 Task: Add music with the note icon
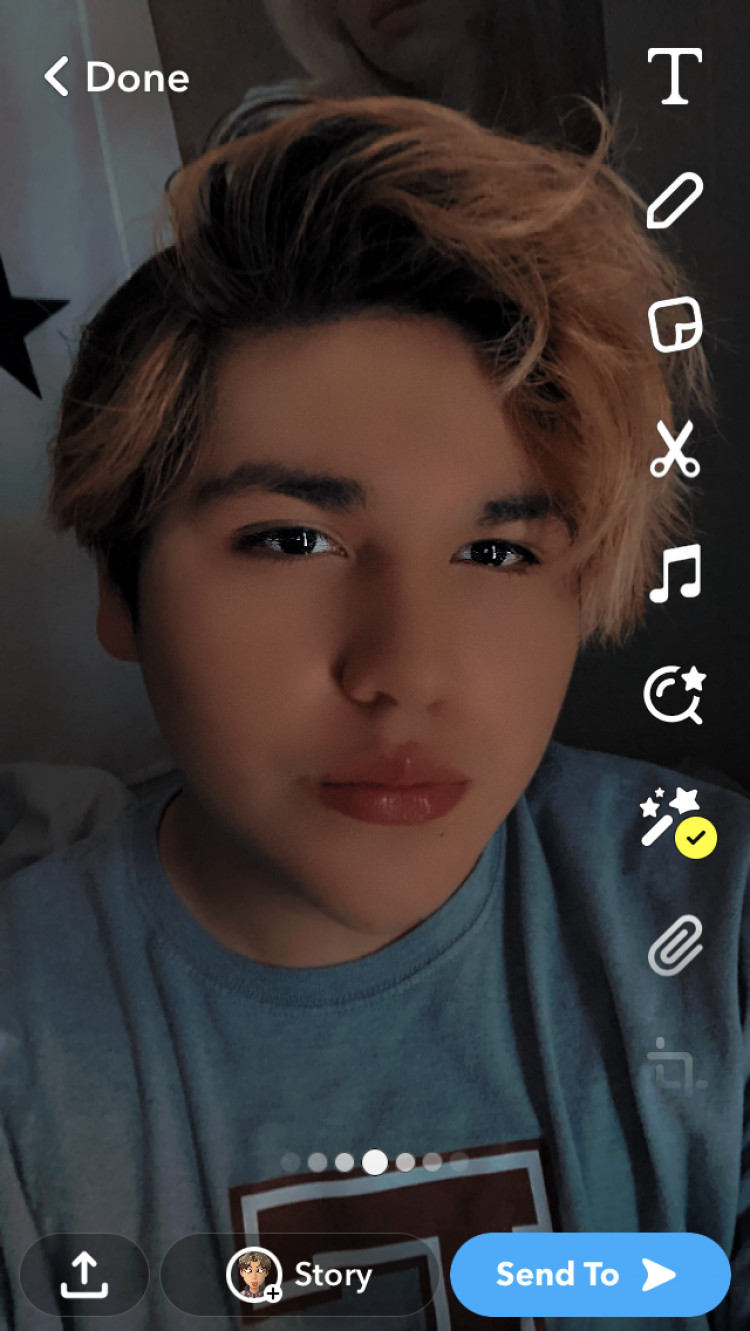pyautogui.click(x=675, y=573)
